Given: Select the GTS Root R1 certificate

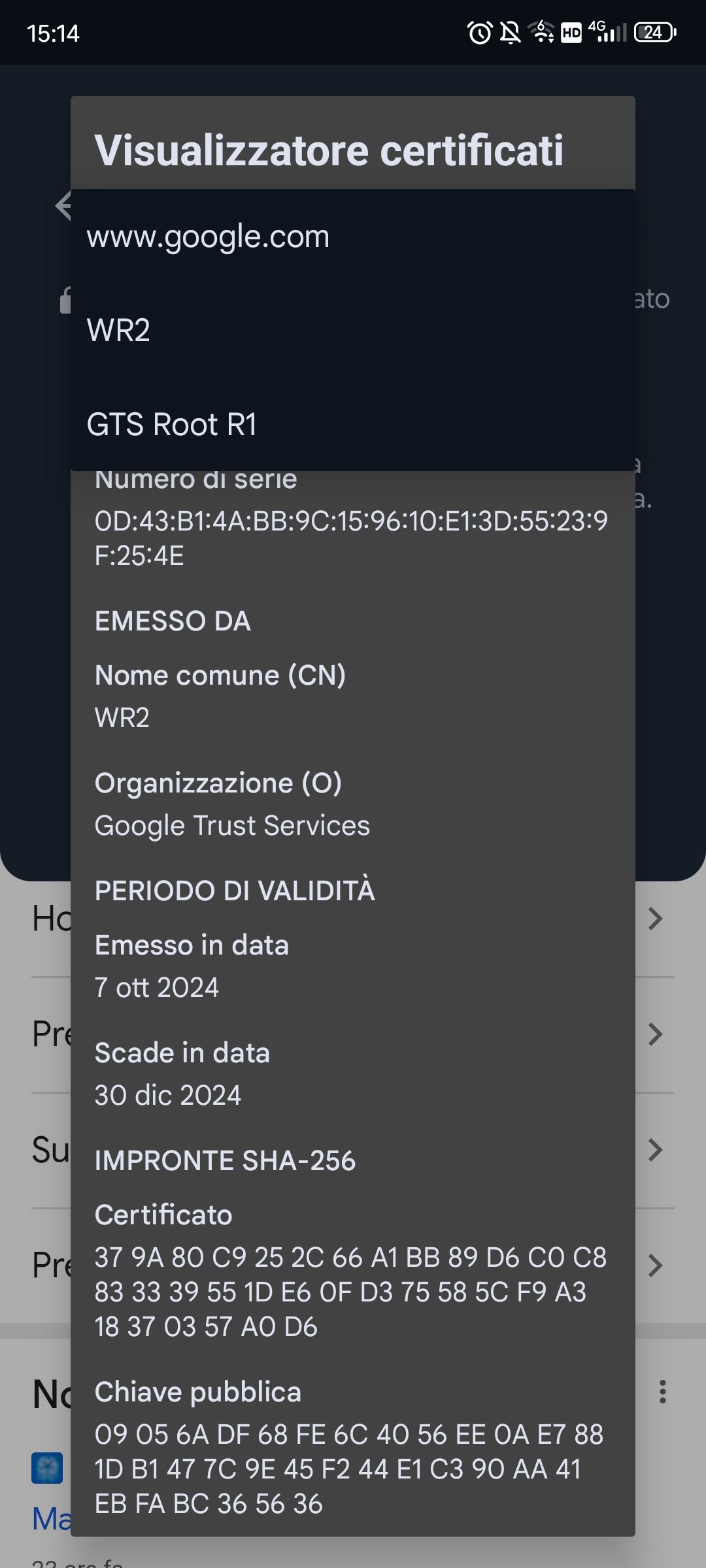Looking at the screenshot, I should tap(353, 425).
